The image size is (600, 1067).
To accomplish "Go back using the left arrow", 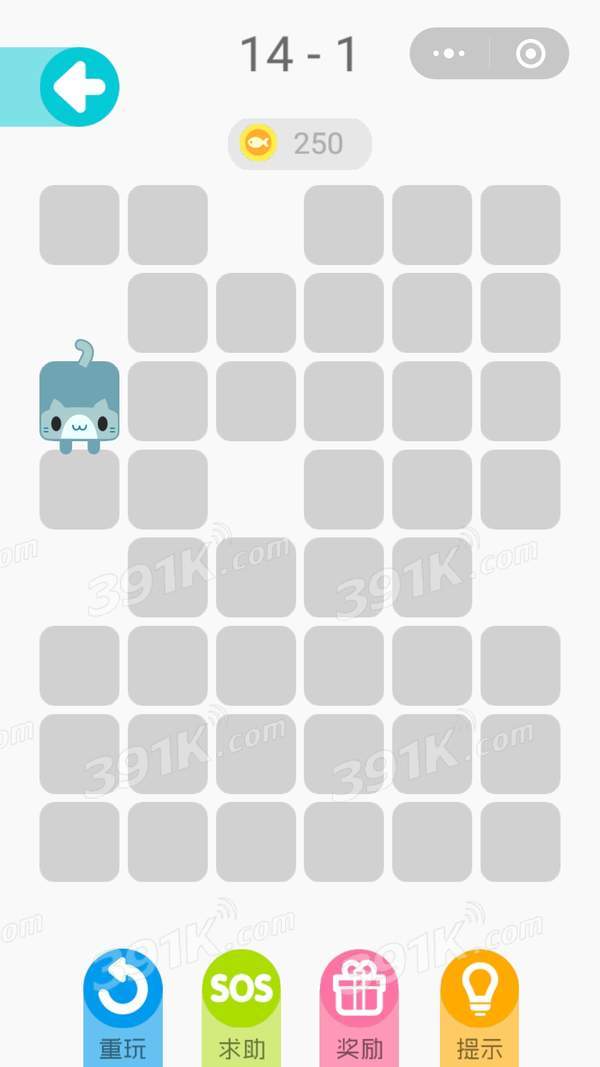I will [x=79, y=88].
